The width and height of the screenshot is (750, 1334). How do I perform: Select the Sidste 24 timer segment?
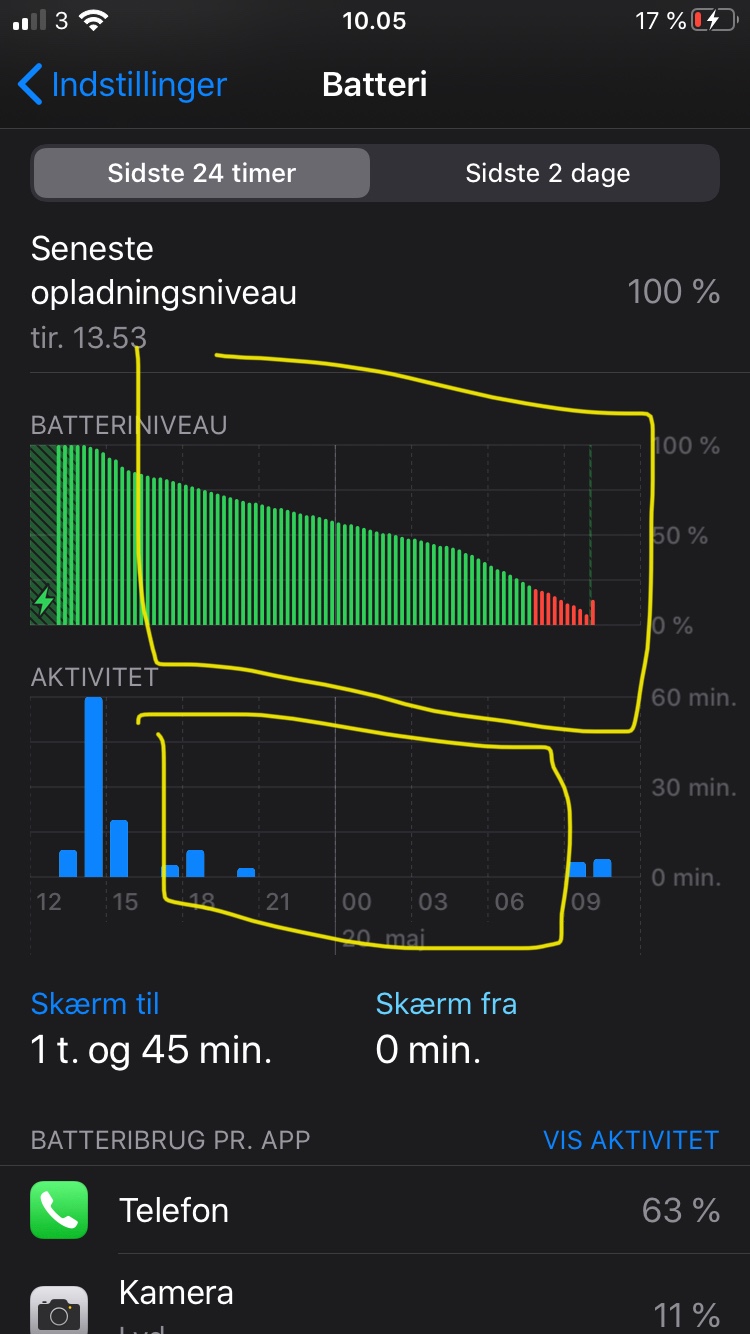point(202,173)
